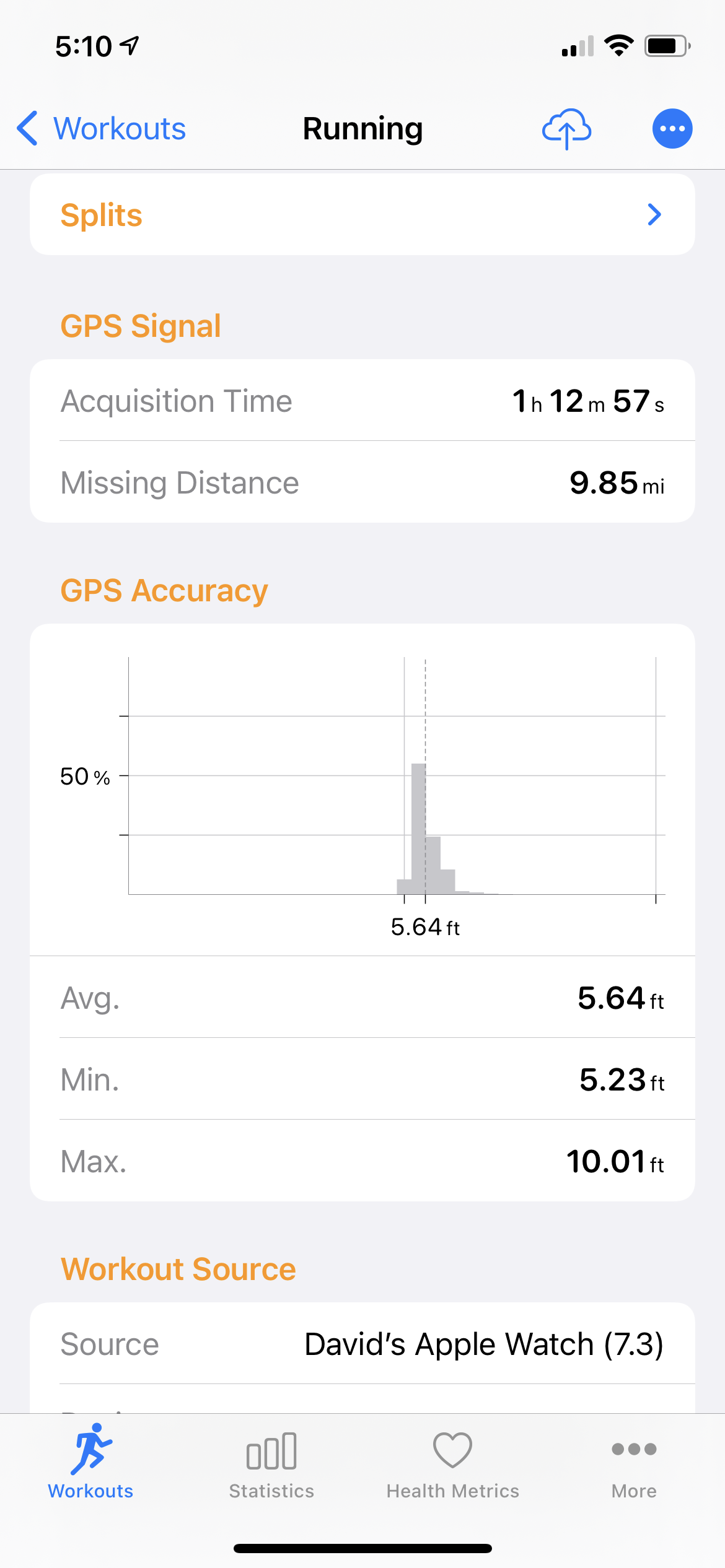The width and height of the screenshot is (725, 1568).
Task: Tap the cloud upload icon
Action: [566, 129]
